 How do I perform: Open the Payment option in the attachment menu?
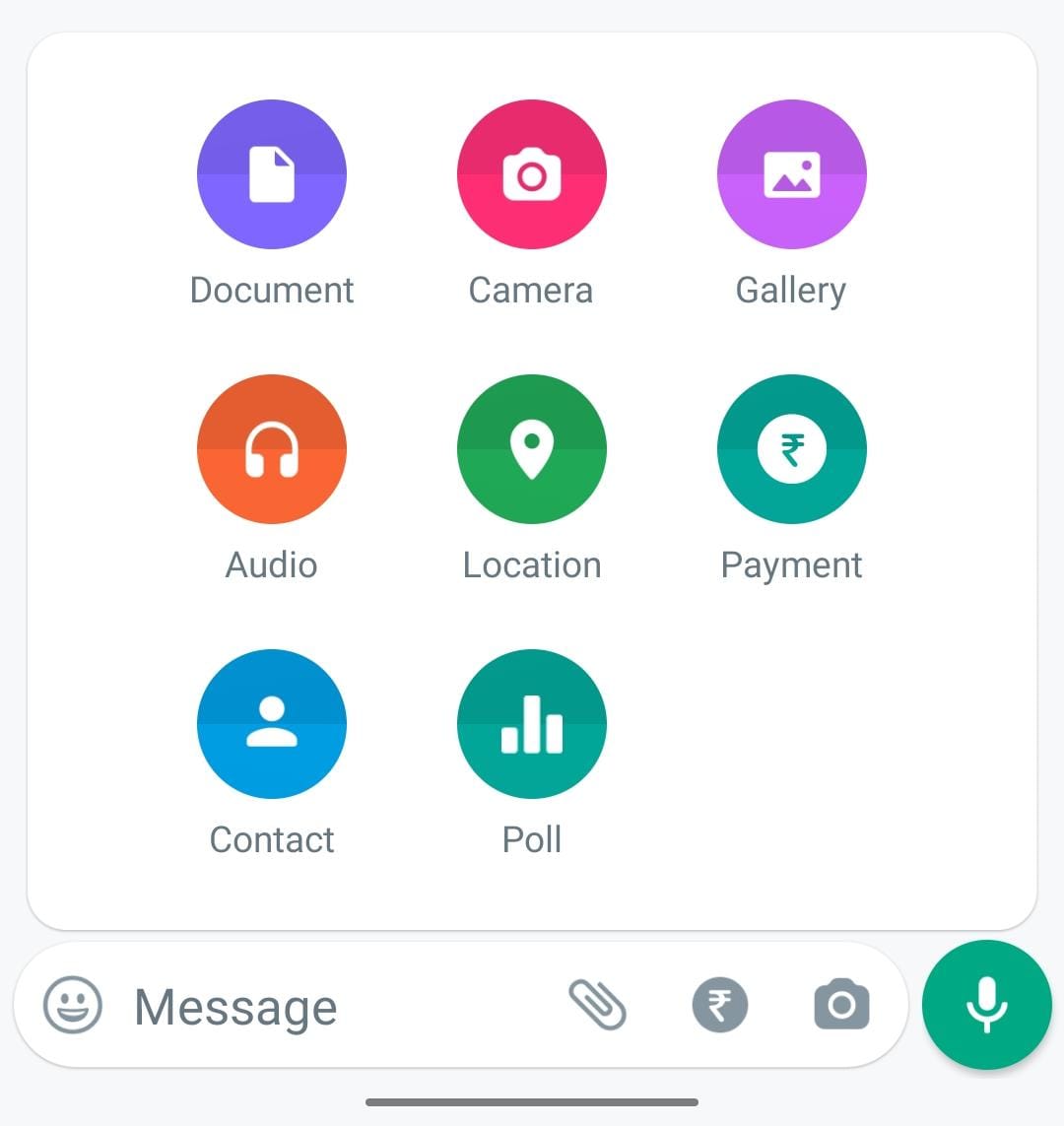[x=791, y=449]
